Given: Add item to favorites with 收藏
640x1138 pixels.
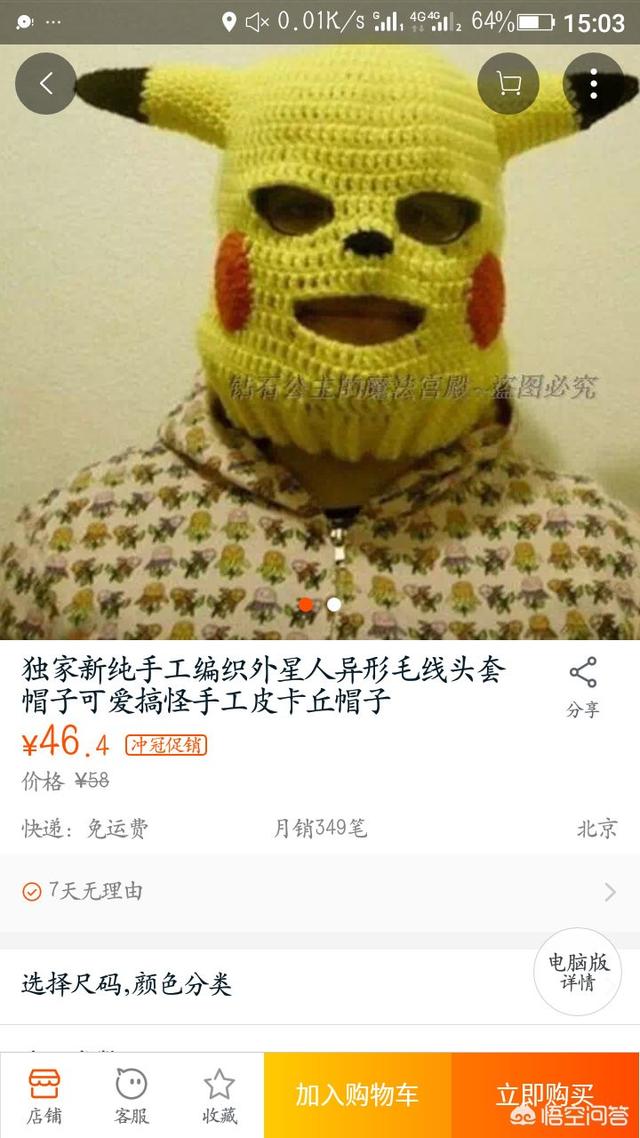Looking at the screenshot, I should (219, 1094).
